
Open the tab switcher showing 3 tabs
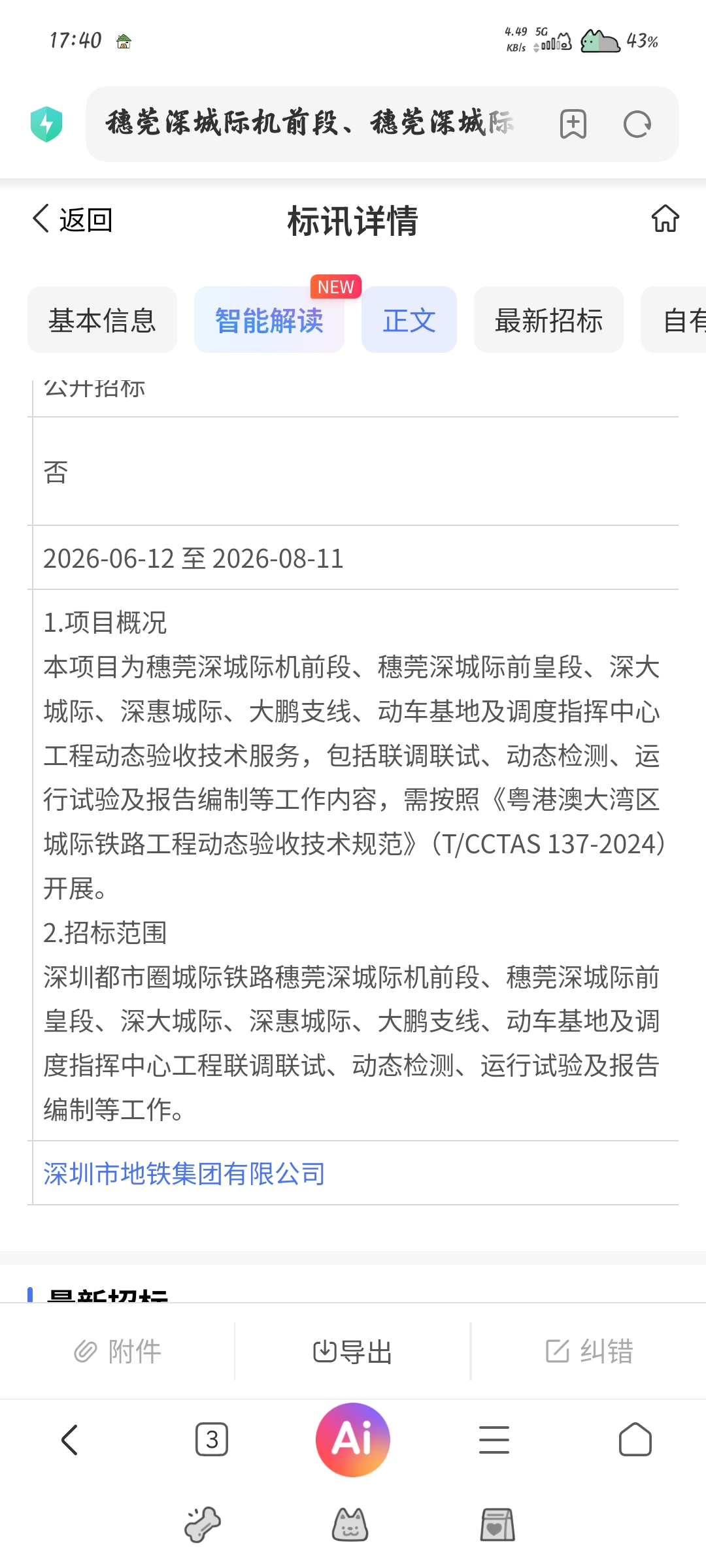(x=212, y=1439)
